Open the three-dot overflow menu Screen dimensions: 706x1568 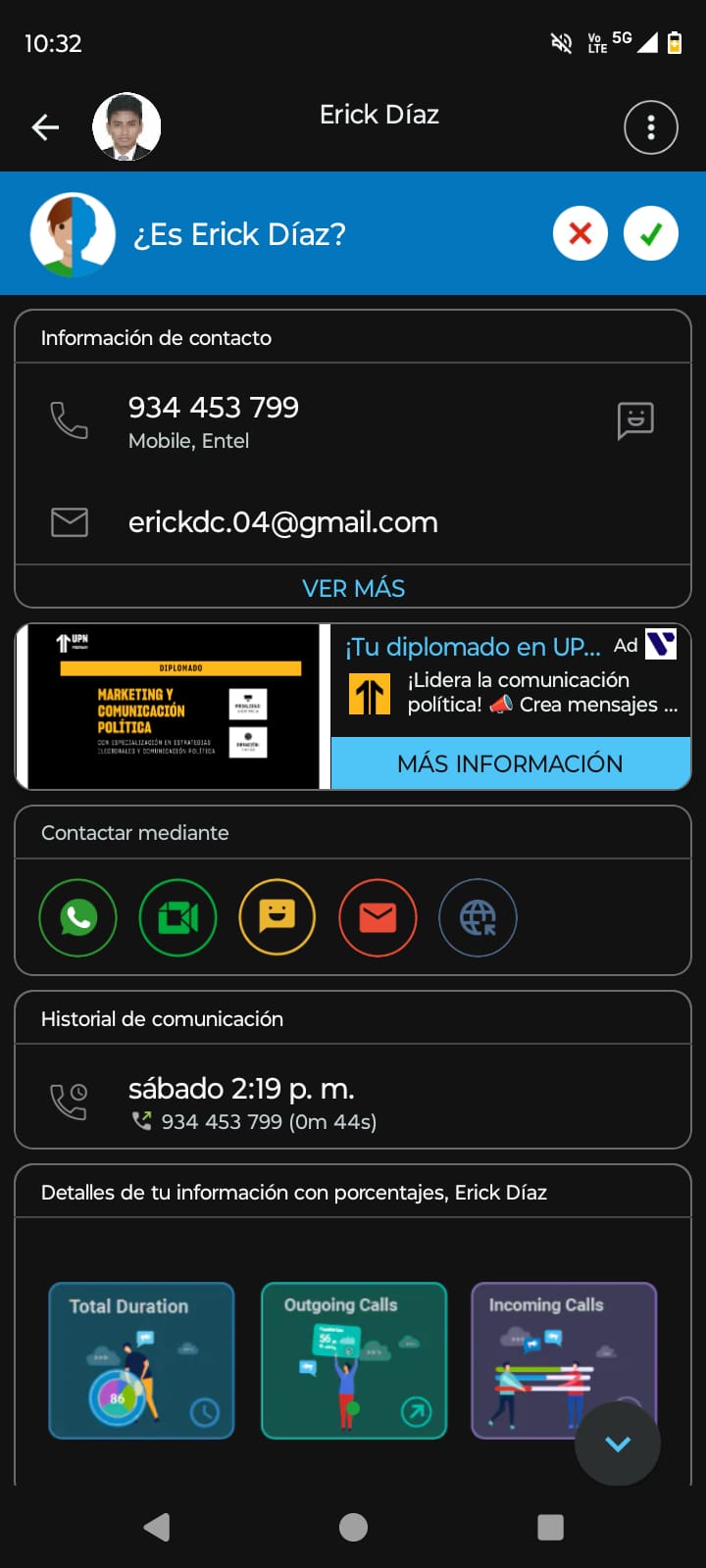[651, 127]
